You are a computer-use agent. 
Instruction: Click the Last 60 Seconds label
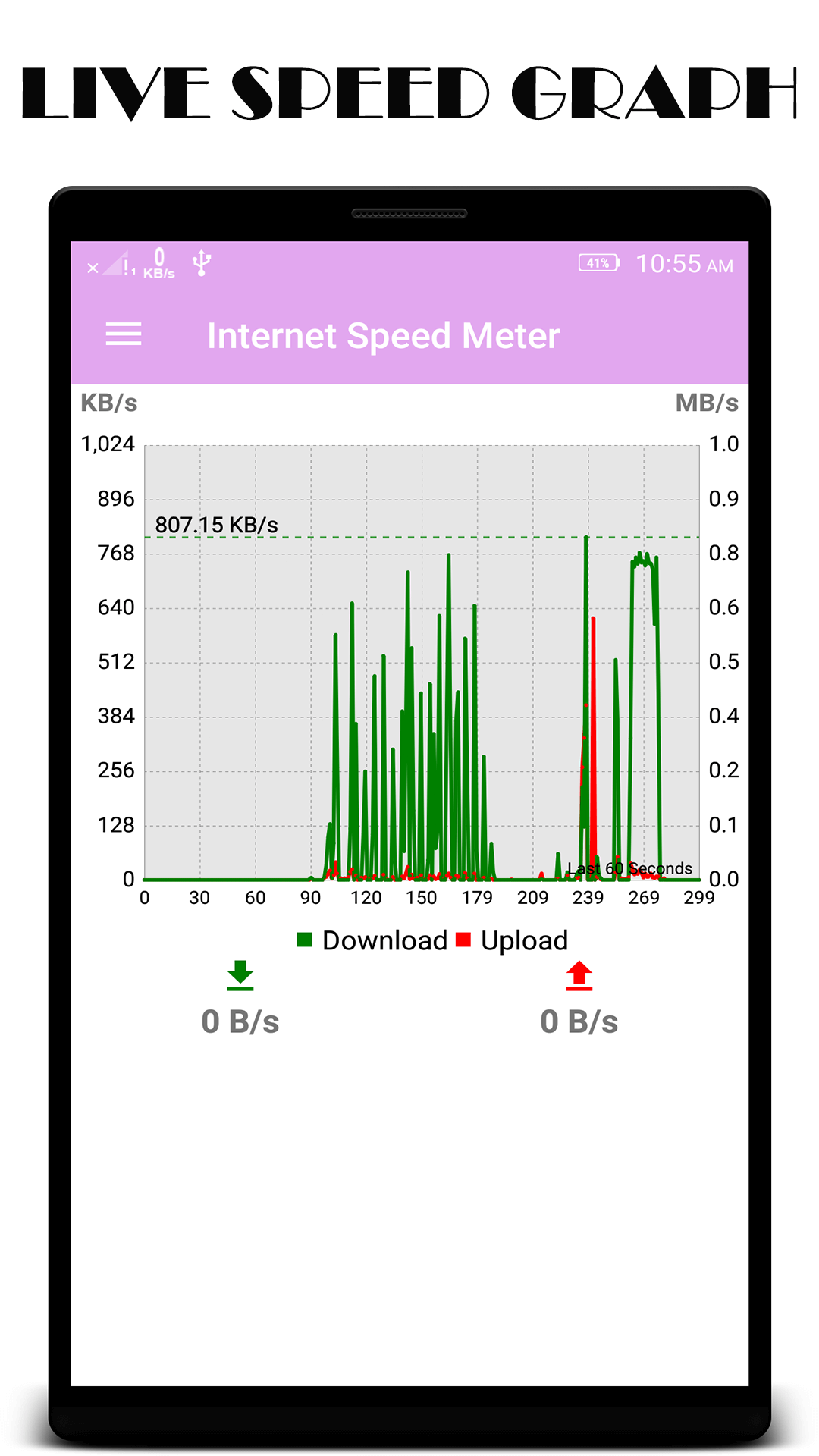point(630,868)
